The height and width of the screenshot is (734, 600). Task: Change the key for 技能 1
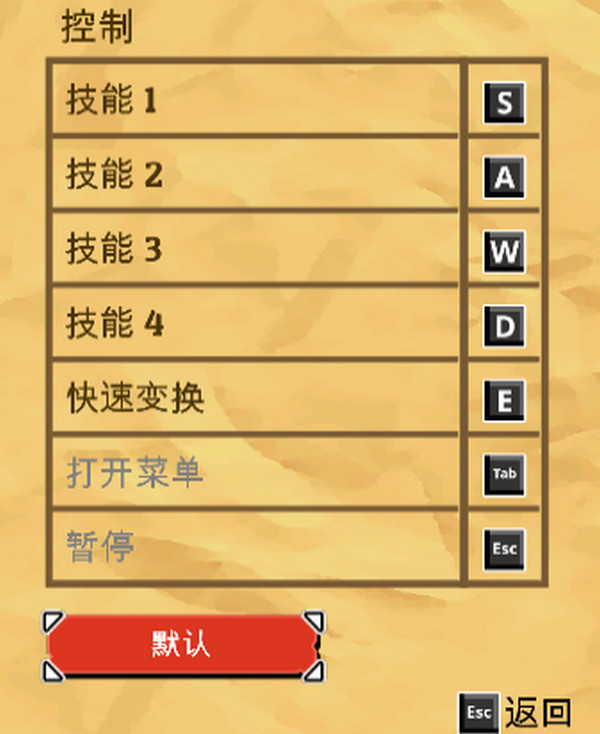(504, 102)
